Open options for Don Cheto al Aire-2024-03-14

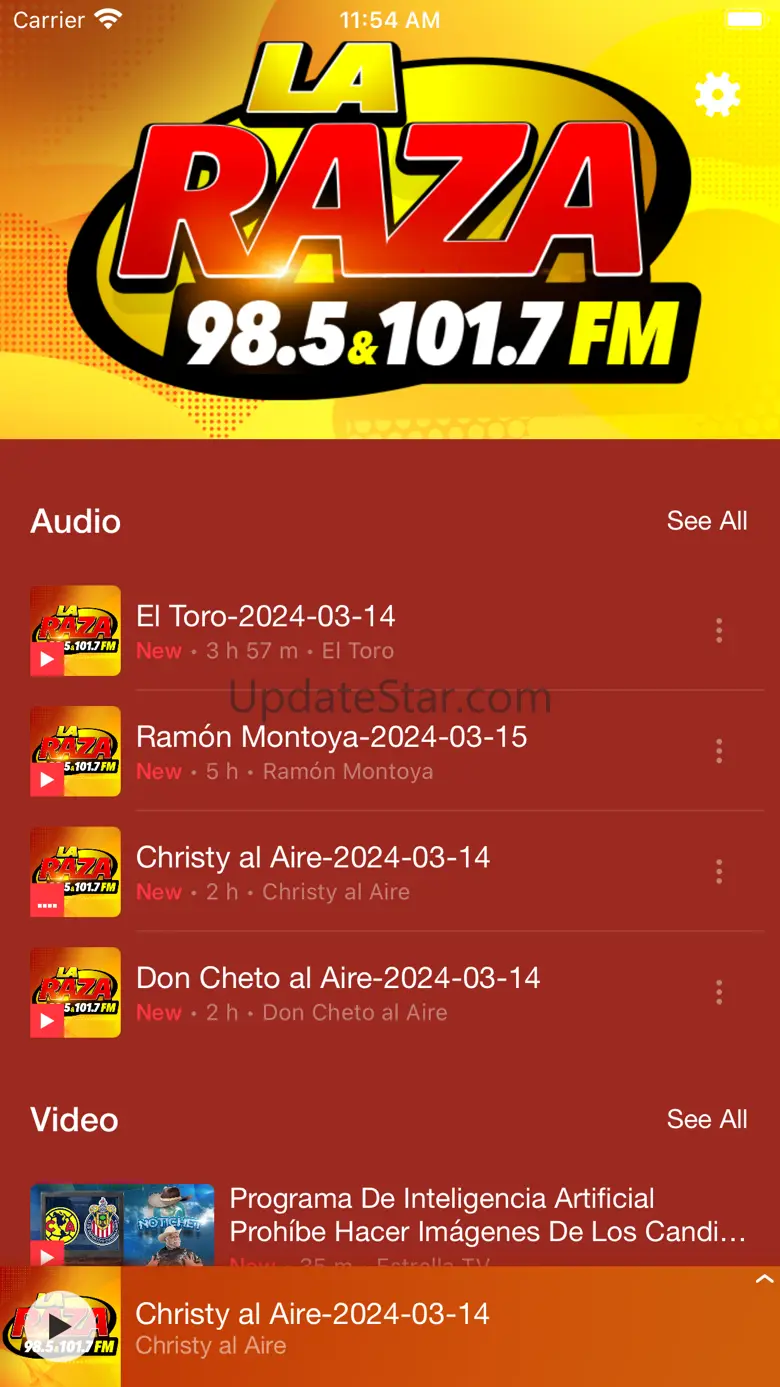(719, 992)
